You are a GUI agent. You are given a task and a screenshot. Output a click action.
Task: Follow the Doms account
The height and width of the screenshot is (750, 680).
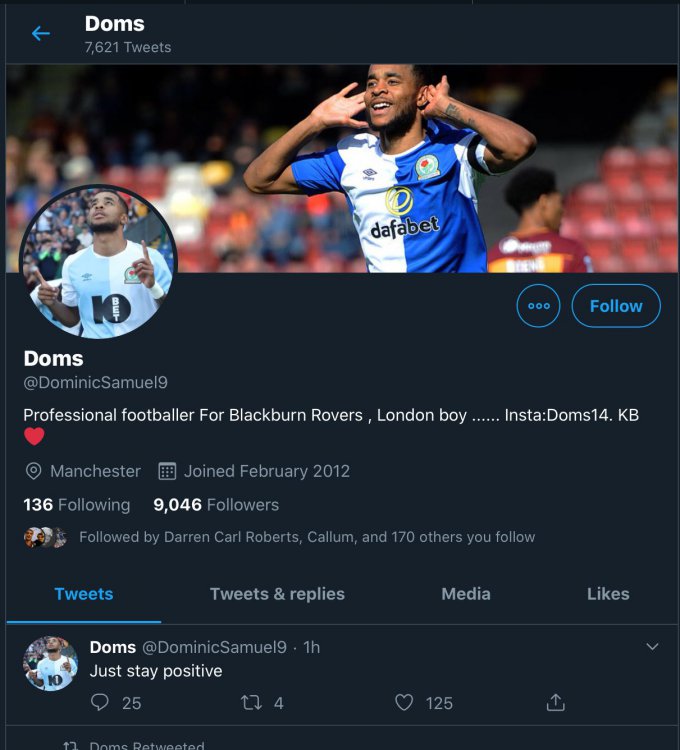[x=615, y=306]
